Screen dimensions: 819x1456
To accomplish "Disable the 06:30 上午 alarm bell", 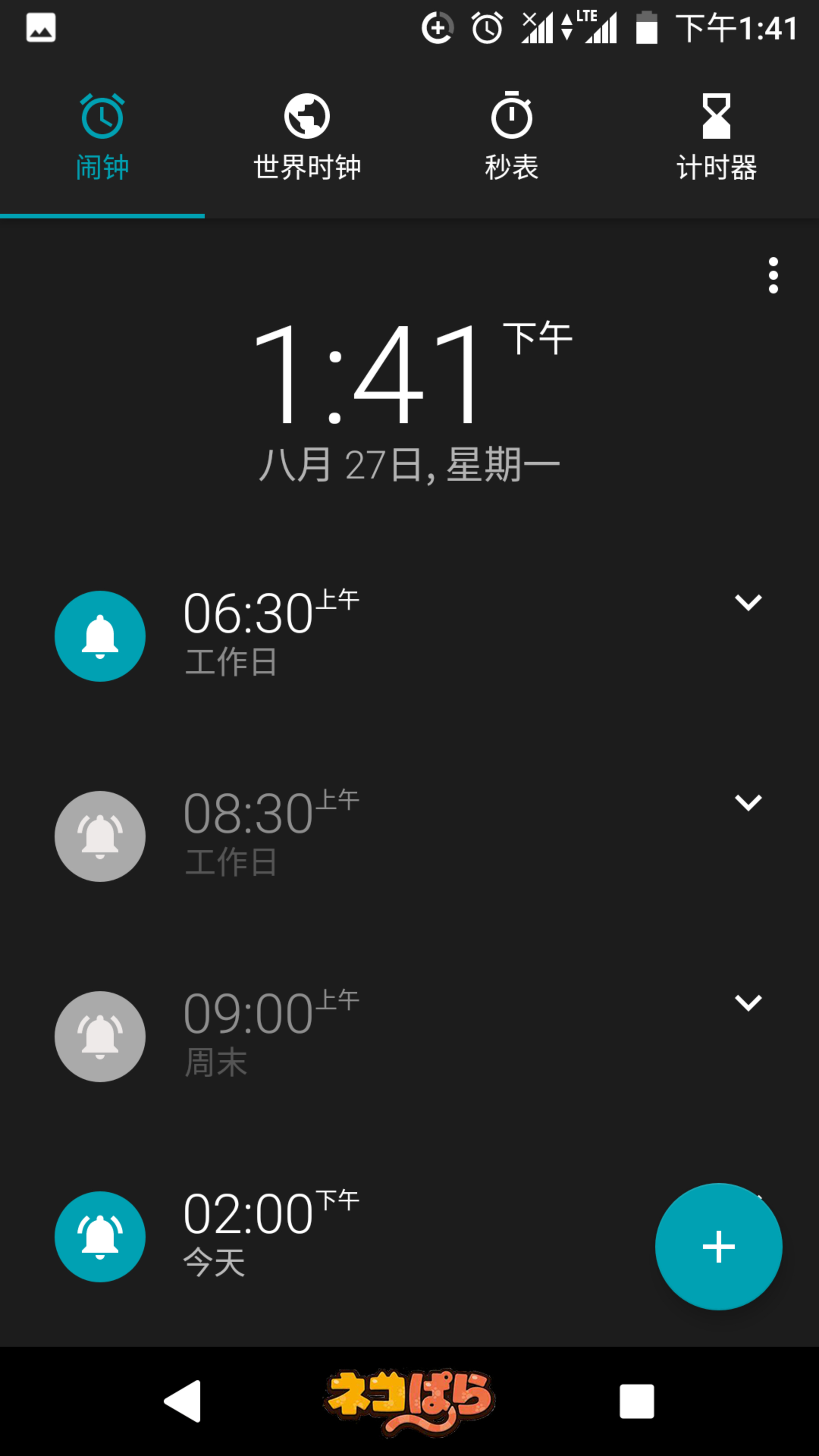I will 100,636.
